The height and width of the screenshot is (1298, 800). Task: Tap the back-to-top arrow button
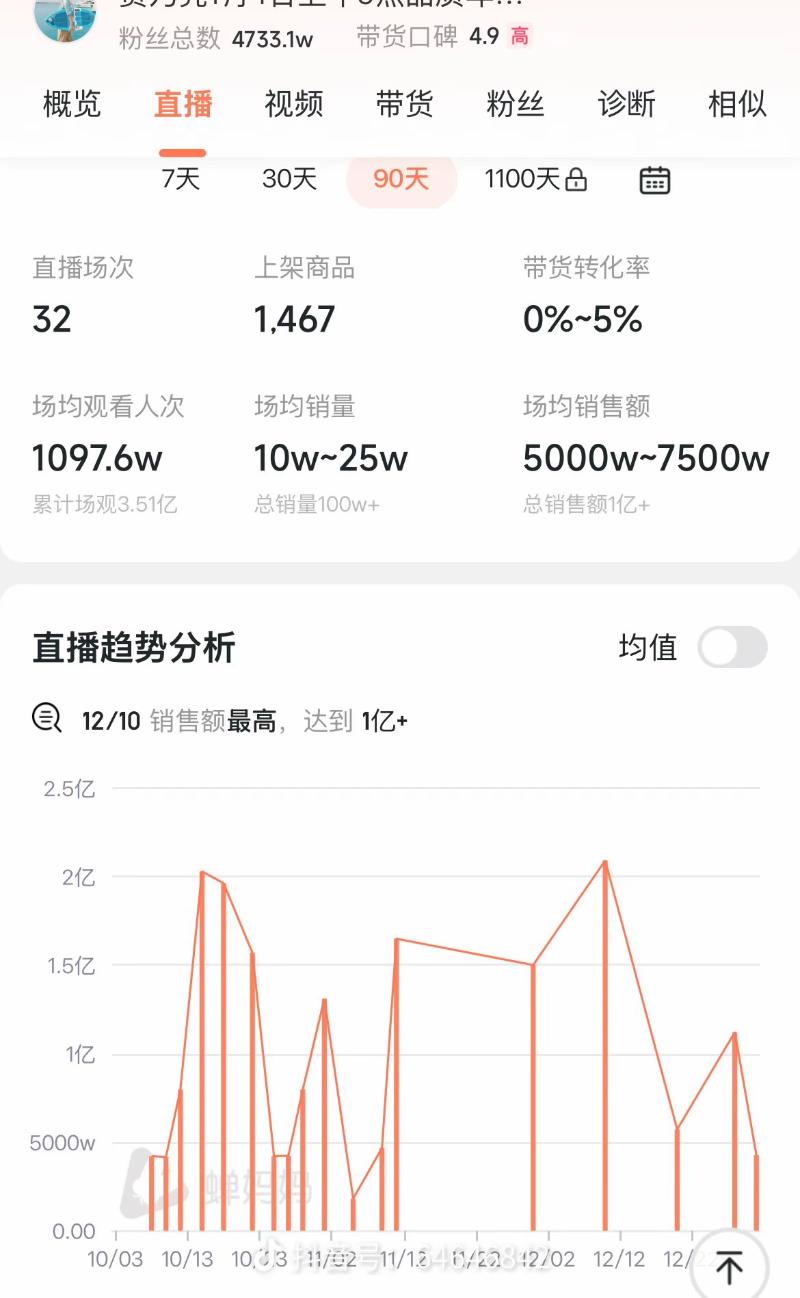tap(730, 1266)
